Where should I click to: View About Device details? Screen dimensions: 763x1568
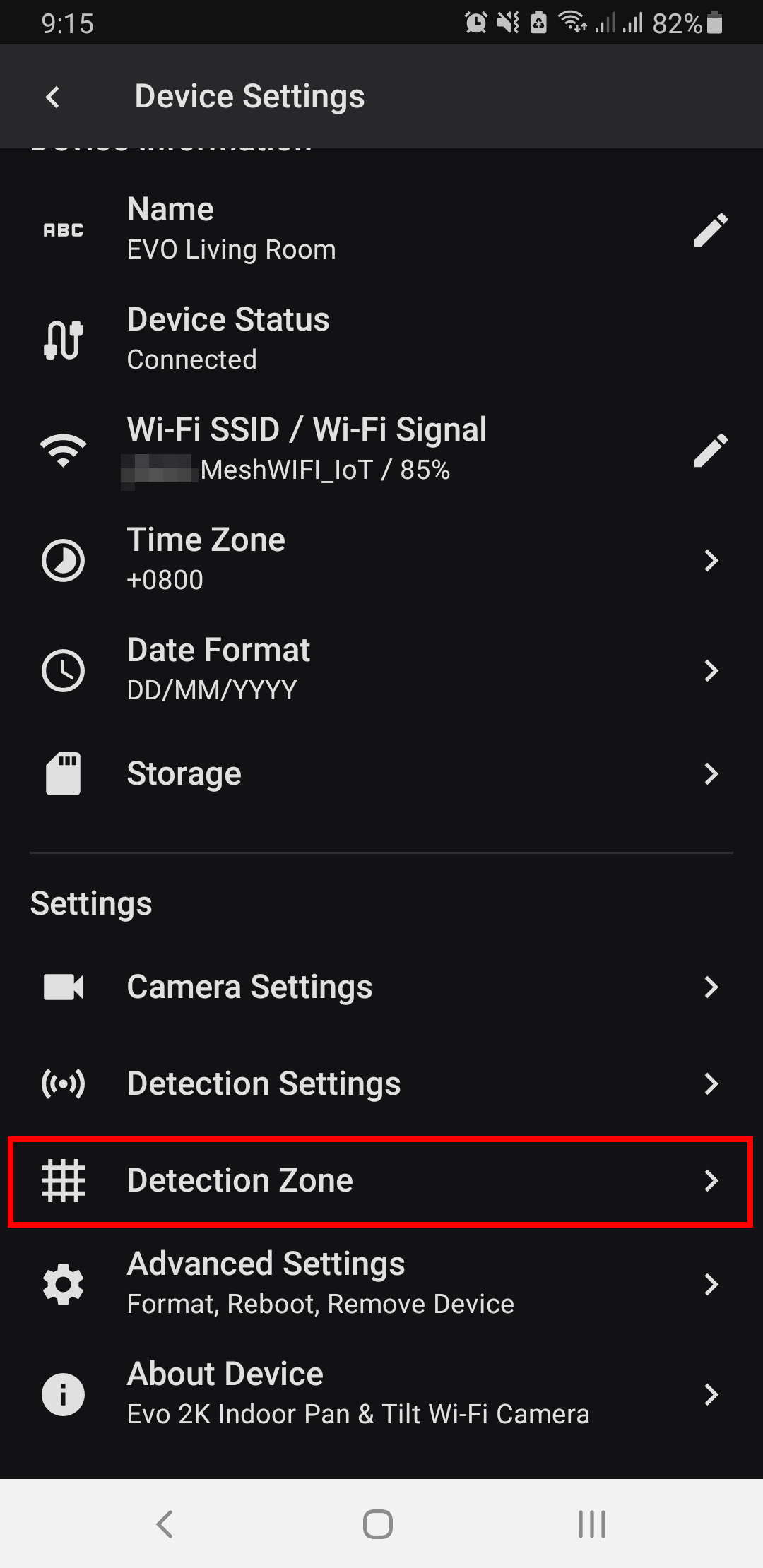[381, 1394]
